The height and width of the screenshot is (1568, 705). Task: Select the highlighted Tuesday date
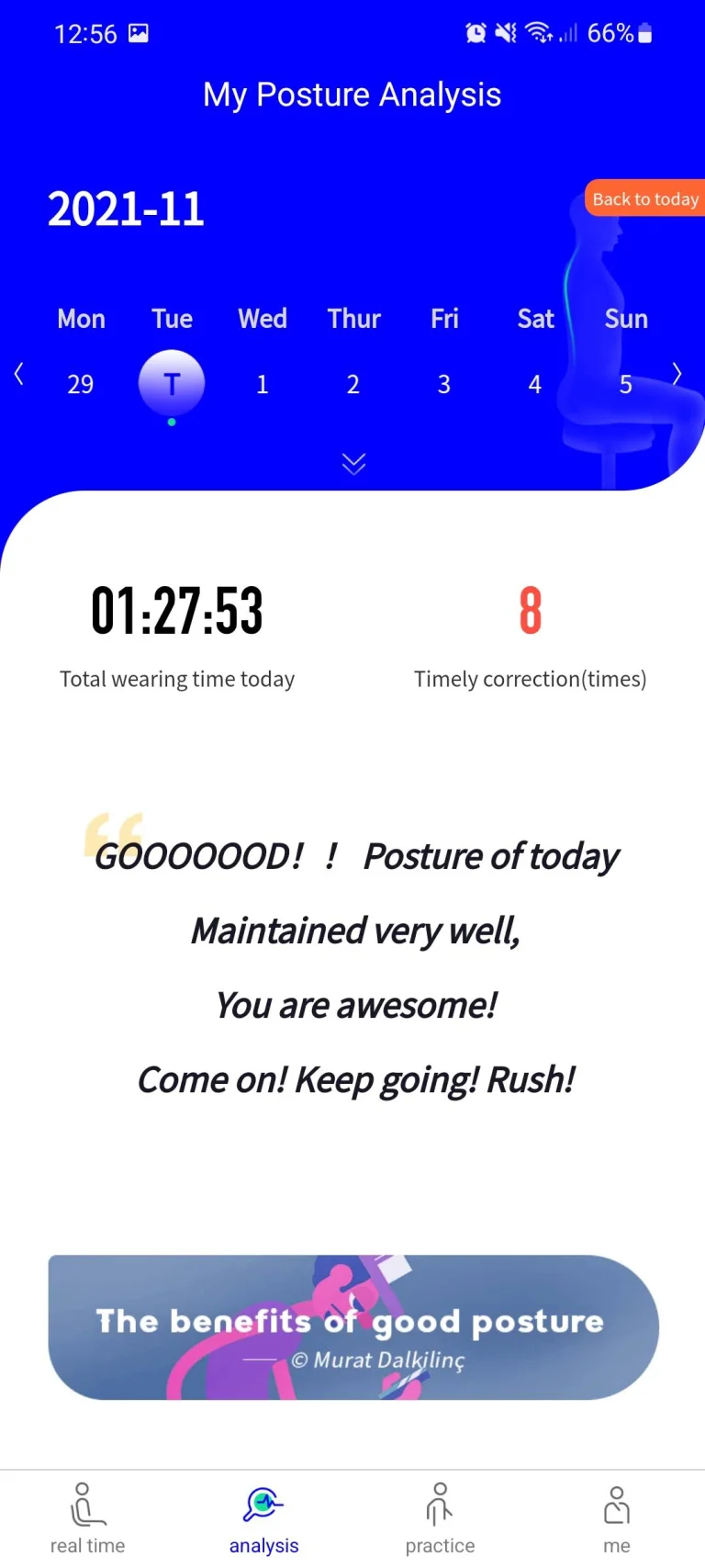tap(172, 383)
